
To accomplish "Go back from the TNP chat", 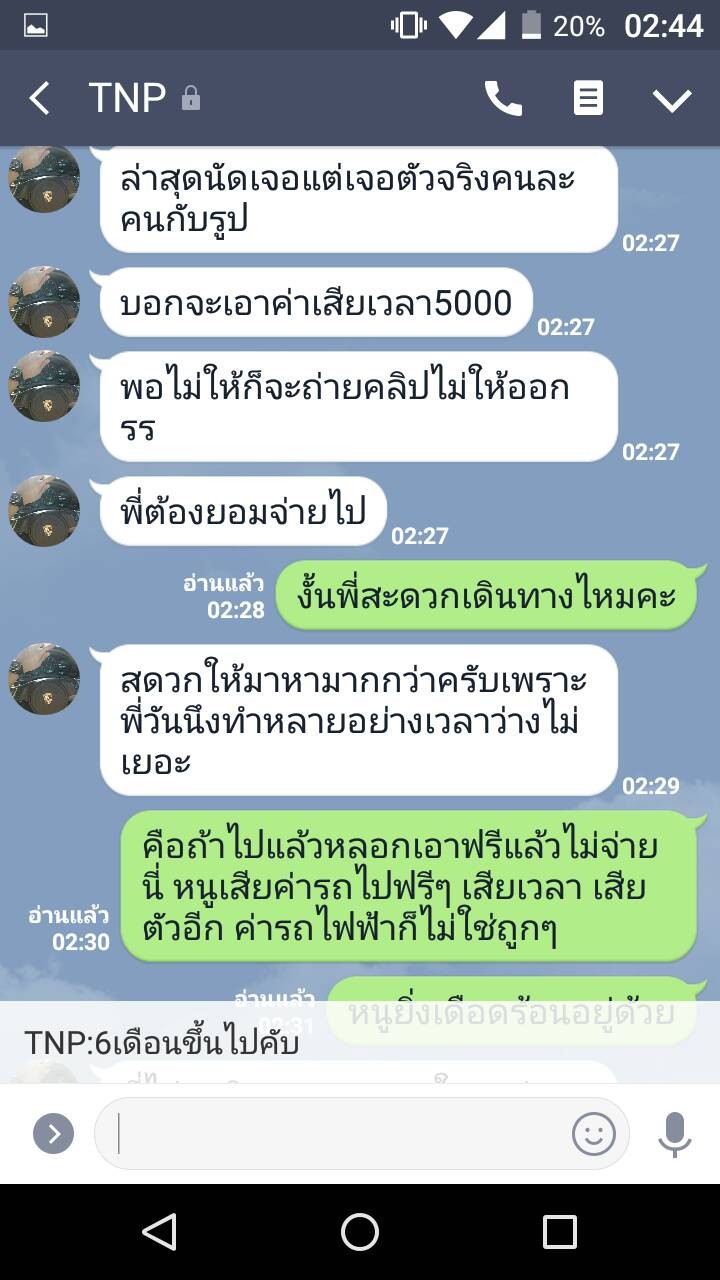I will click(39, 98).
